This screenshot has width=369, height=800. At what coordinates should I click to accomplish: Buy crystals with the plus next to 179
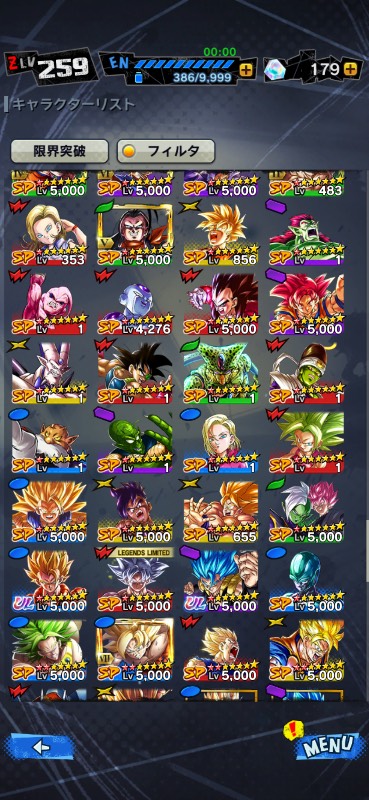click(x=350, y=69)
